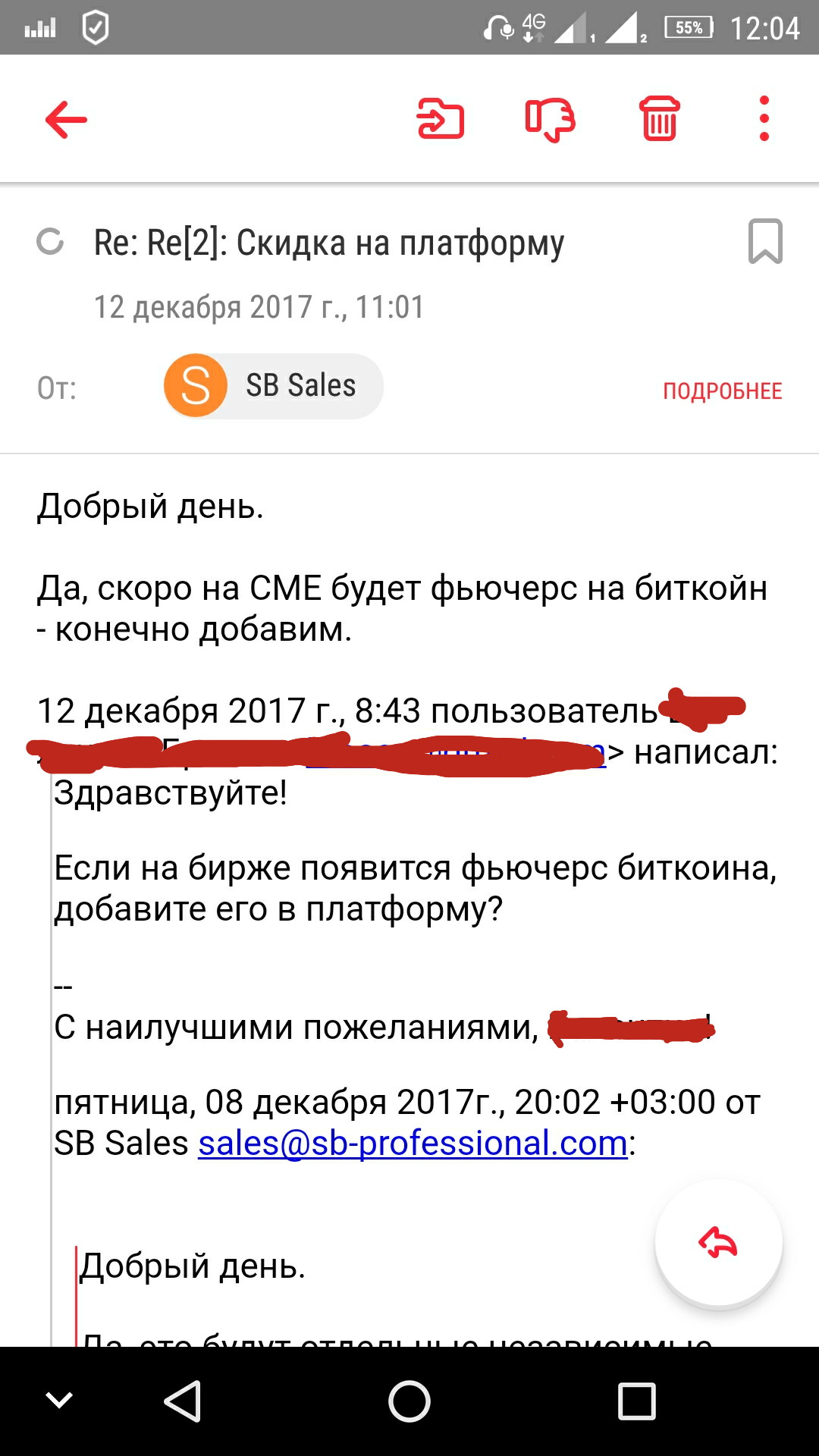Tap the system back button

pos(183,1401)
